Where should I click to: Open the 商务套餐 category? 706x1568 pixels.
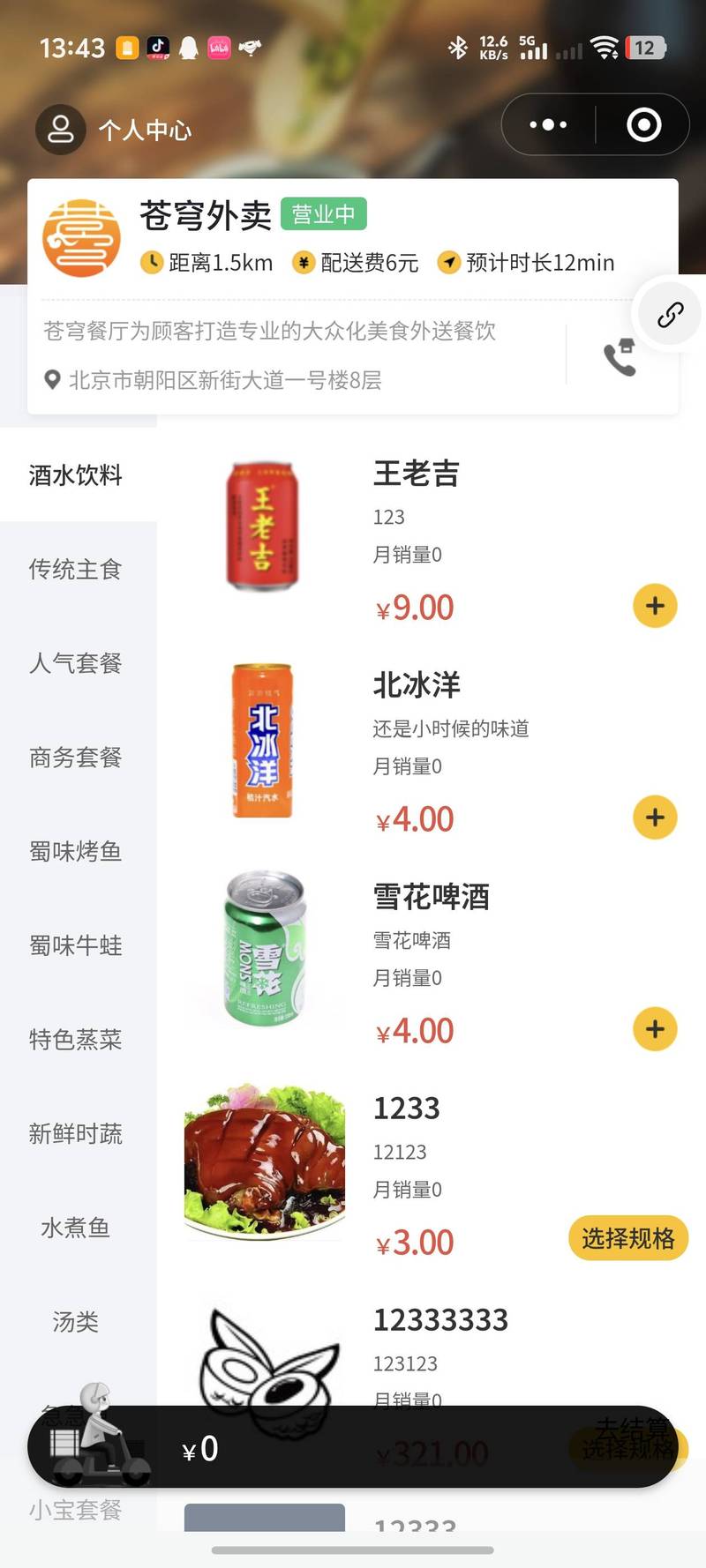76,758
